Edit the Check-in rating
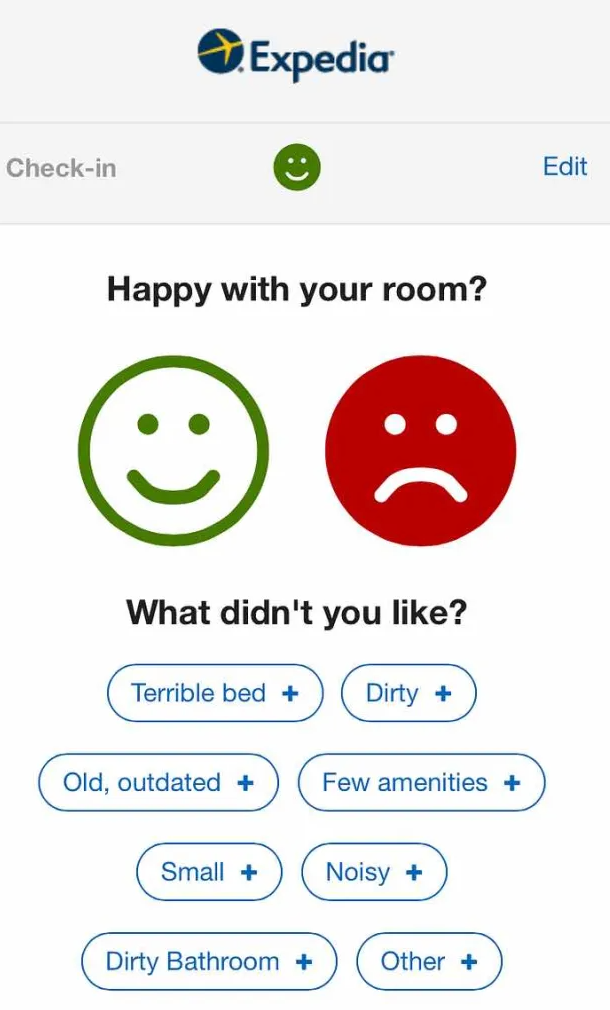This screenshot has width=610, height=1010. tap(564, 166)
